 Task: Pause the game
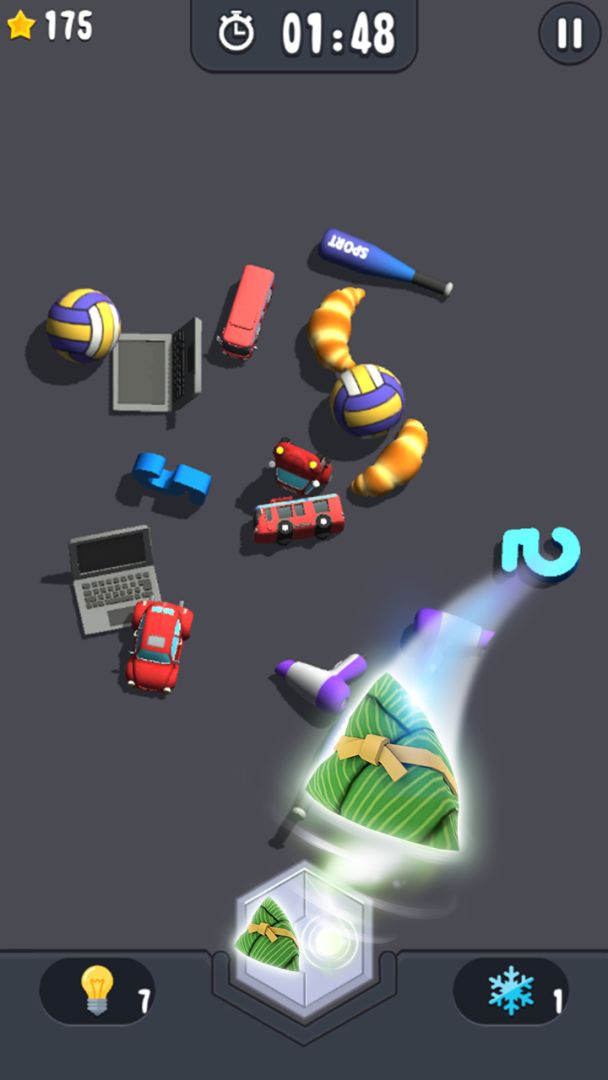pyautogui.click(x=569, y=34)
